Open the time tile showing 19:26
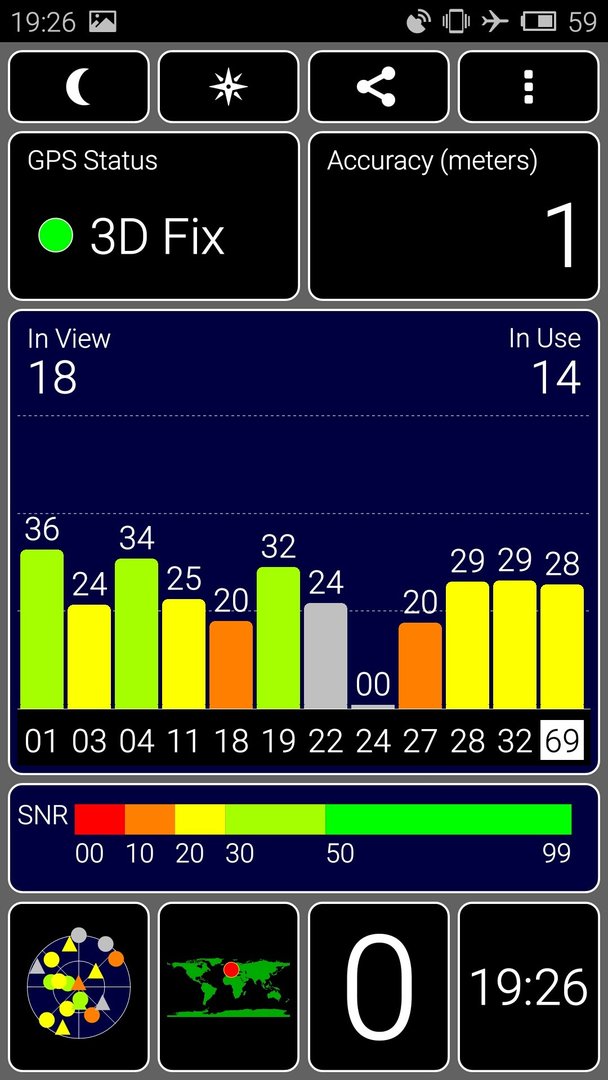 point(529,987)
